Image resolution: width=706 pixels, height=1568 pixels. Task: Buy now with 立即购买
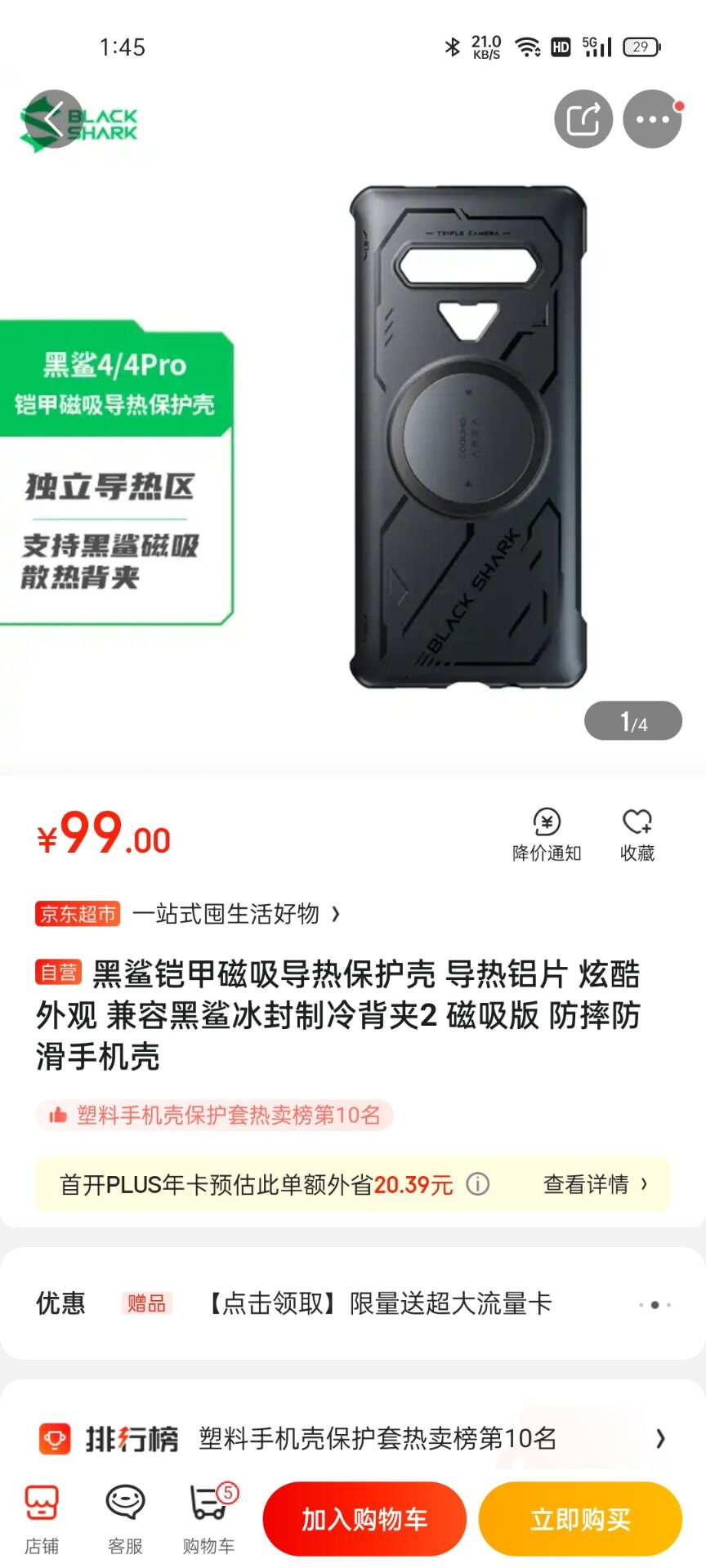pos(580,1519)
